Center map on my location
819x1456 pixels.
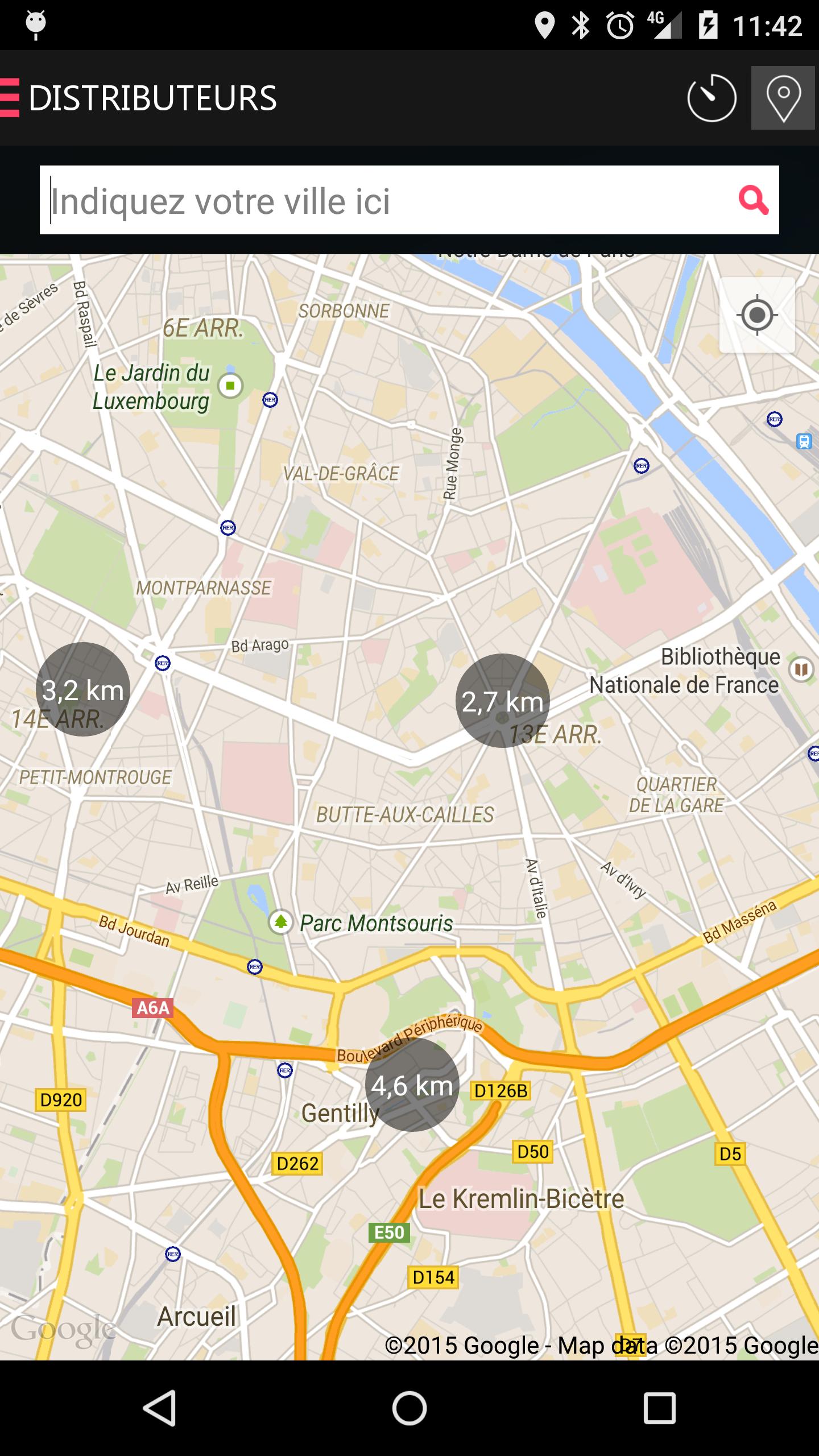coord(757,315)
